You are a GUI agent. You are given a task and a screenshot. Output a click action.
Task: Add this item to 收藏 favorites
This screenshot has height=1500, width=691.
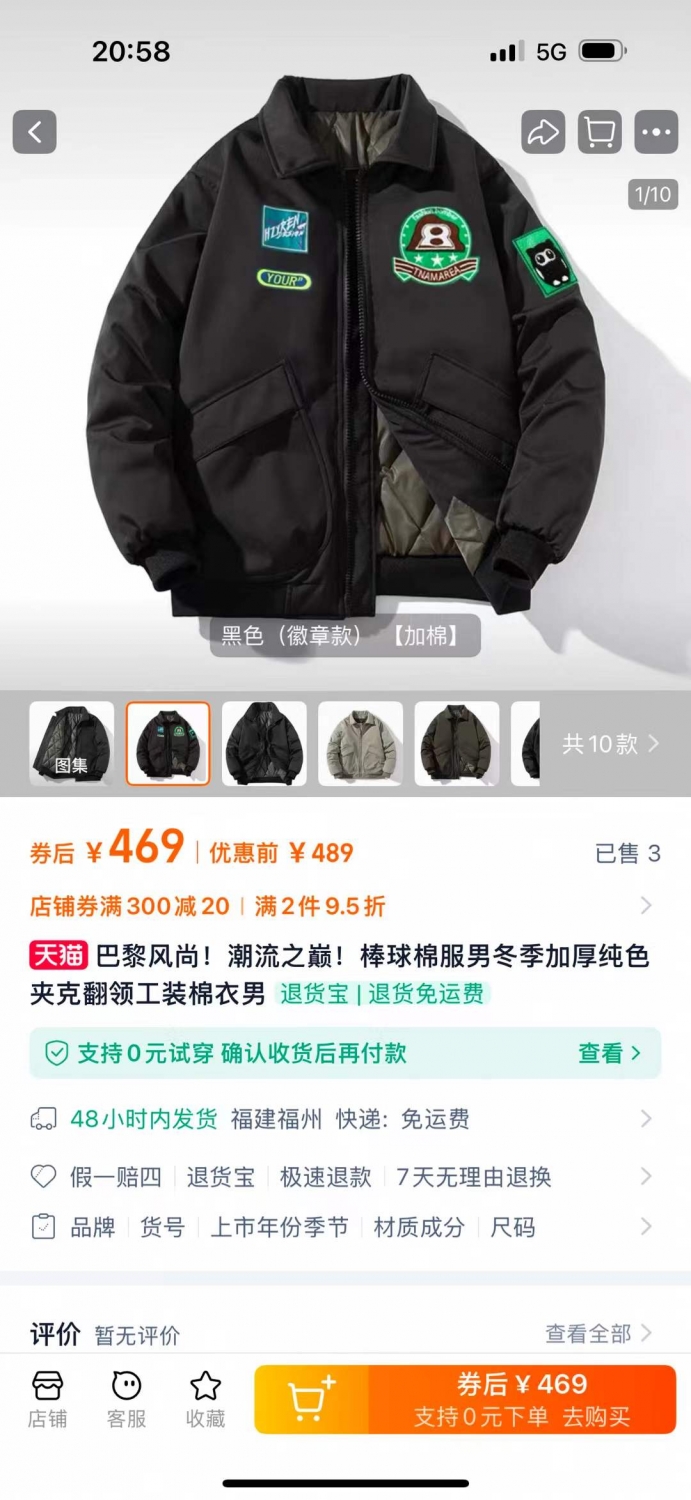(205, 1400)
